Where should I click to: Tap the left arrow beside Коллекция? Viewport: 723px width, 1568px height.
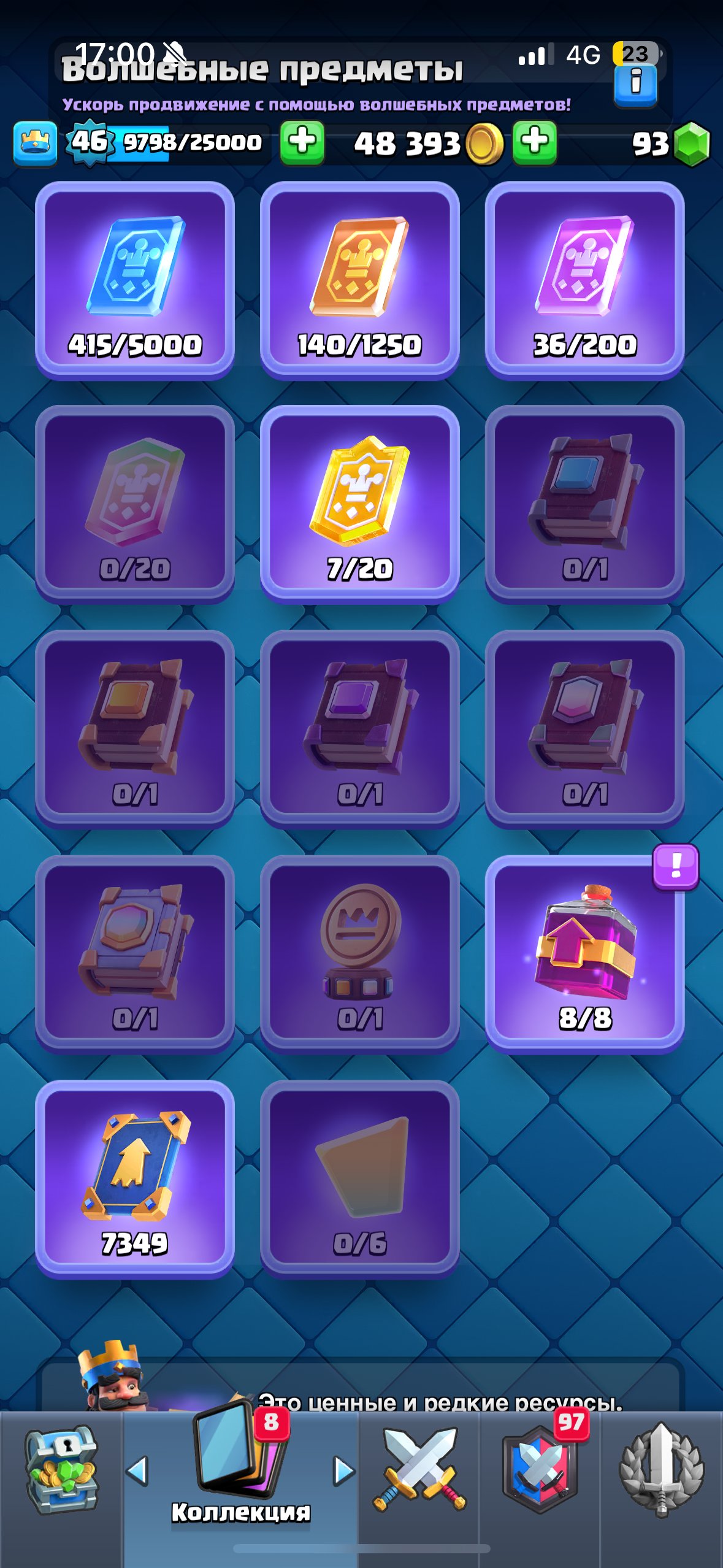pyautogui.click(x=137, y=1471)
